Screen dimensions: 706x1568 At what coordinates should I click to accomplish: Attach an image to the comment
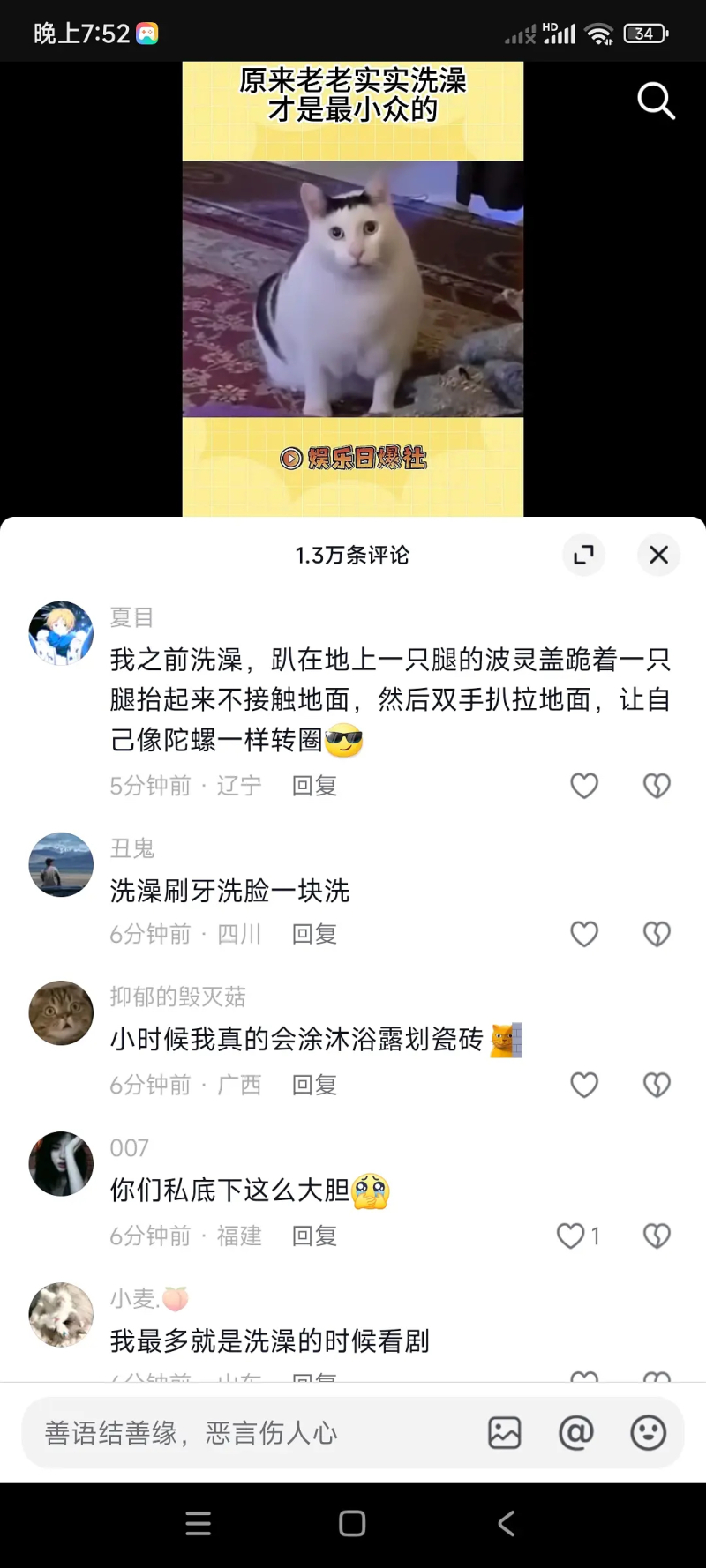click(x=505, y=1433)
